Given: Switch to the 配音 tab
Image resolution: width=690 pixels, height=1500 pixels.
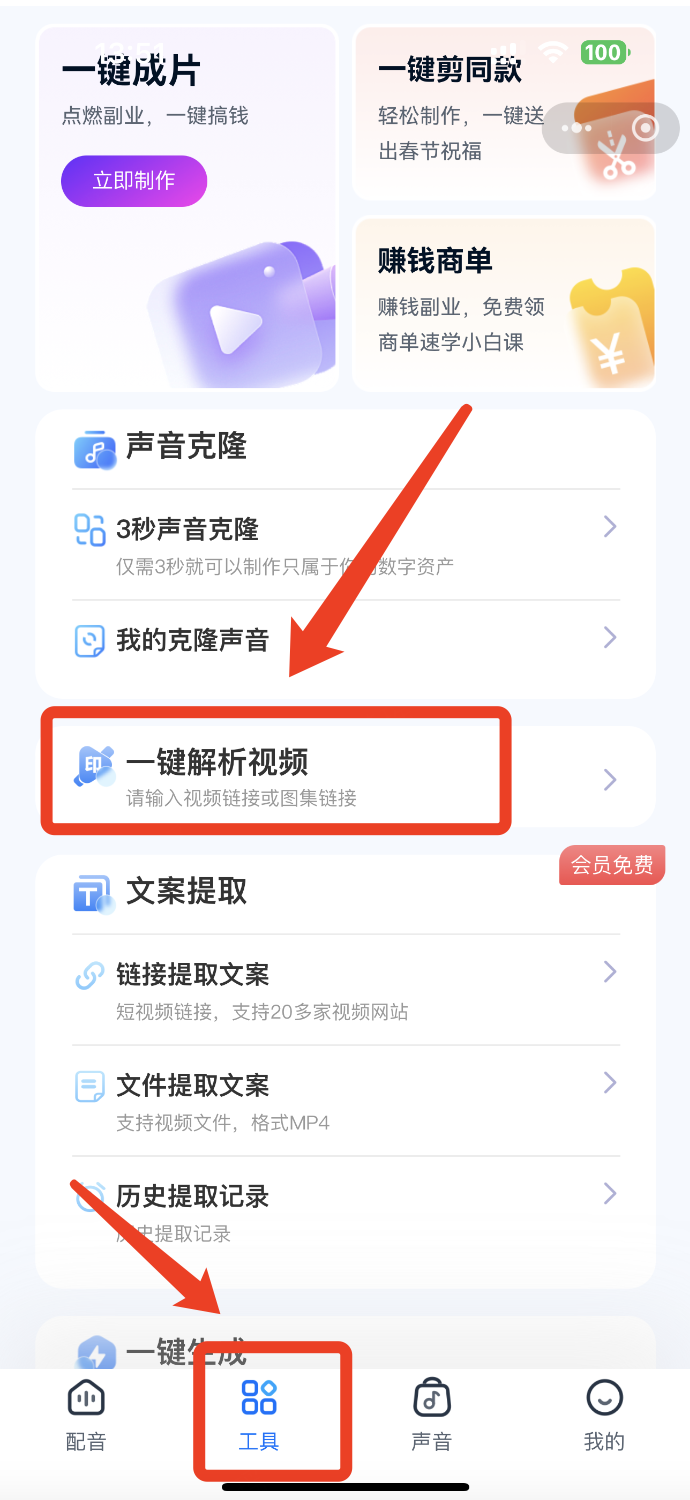Looking at the screenshot, I should [86, 1414].
